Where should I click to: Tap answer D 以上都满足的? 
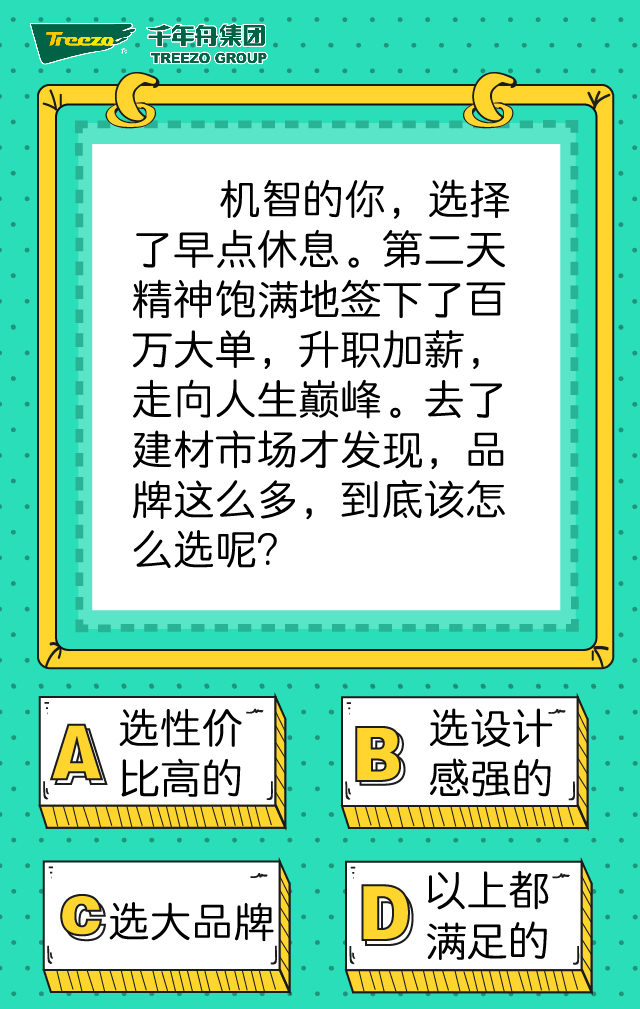[465, 918]
